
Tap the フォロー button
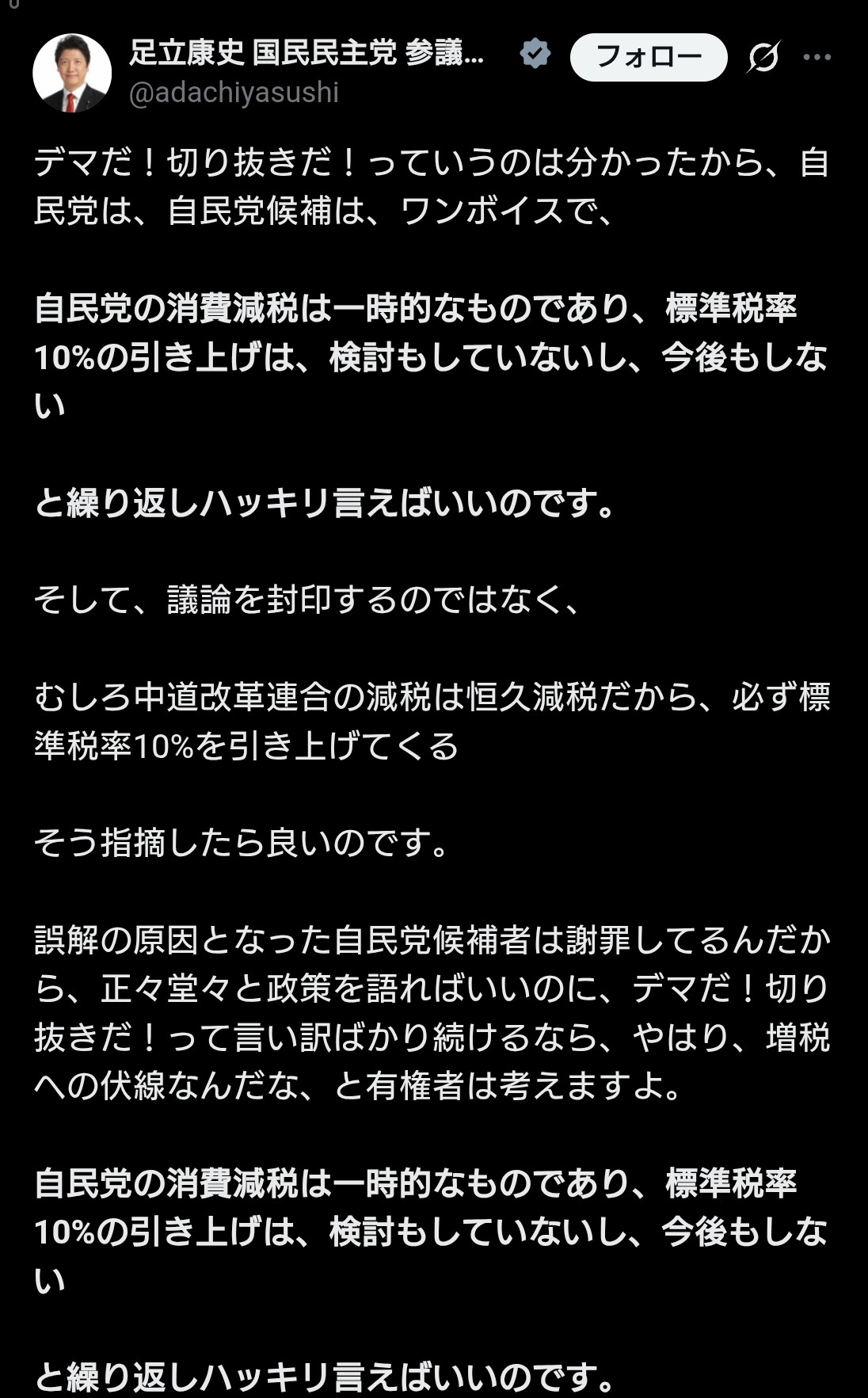point(648,57)
